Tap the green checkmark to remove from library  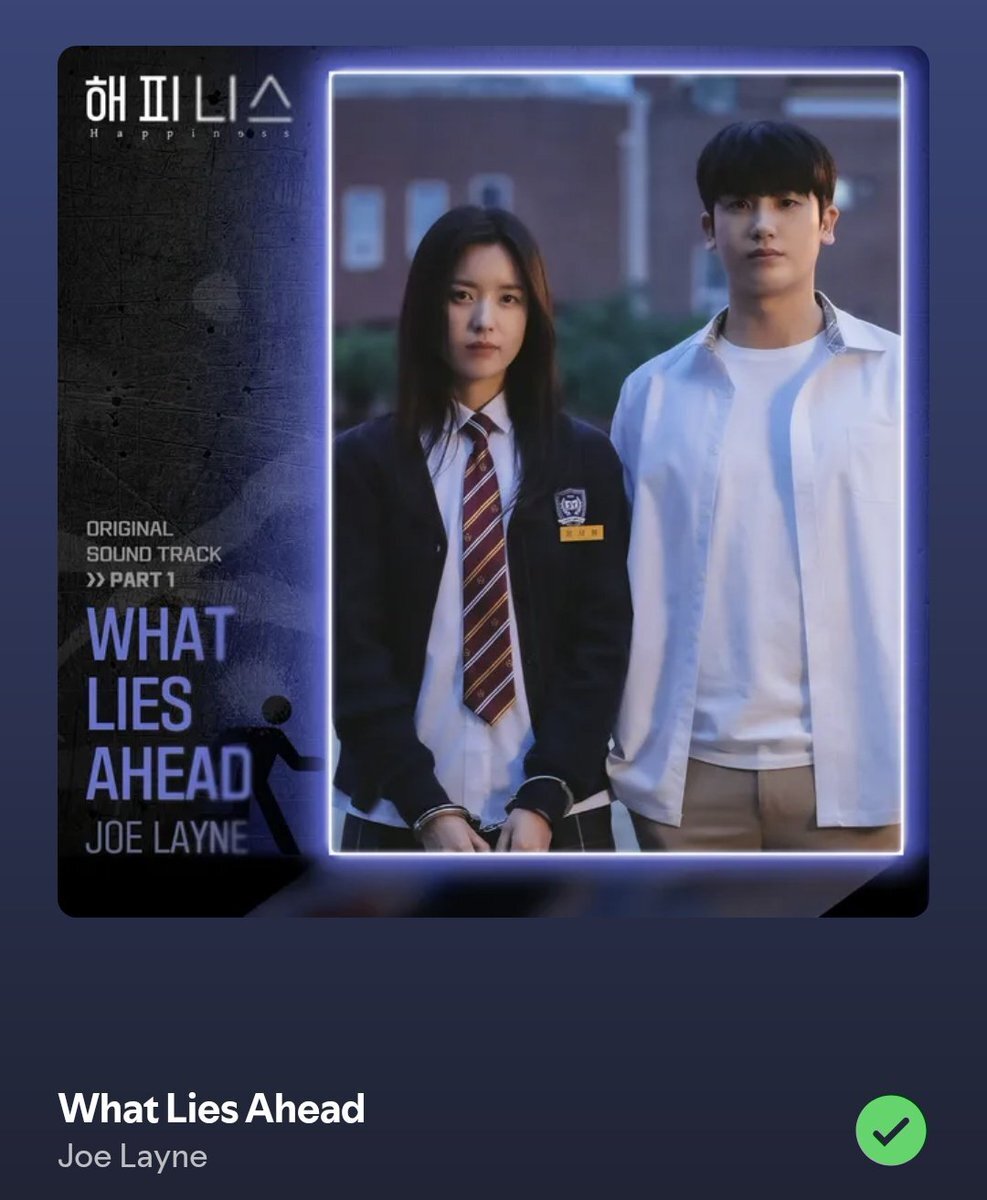coord(890,1130)
